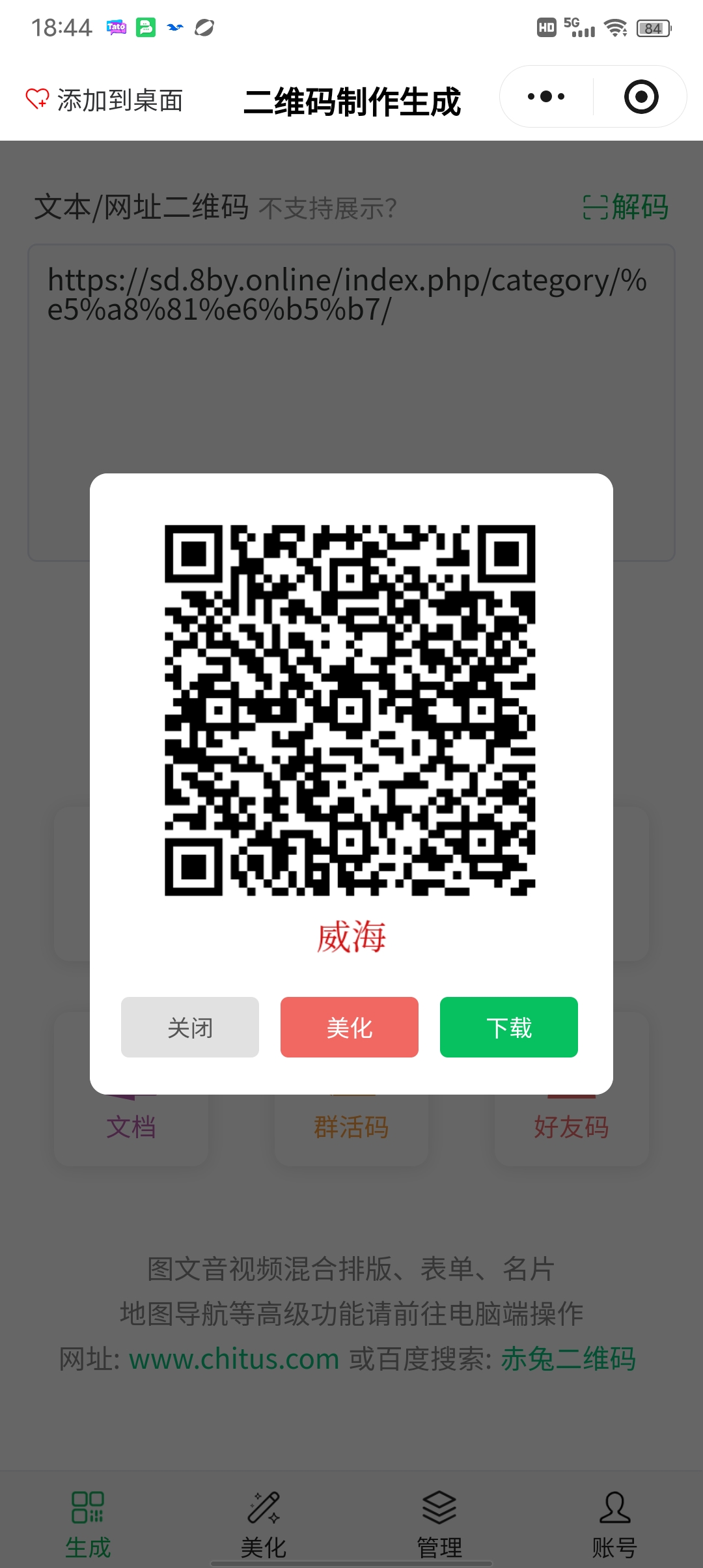Close the QR code dialog with 关闭
703x1568 pixels.
[x=190, y=1027]
